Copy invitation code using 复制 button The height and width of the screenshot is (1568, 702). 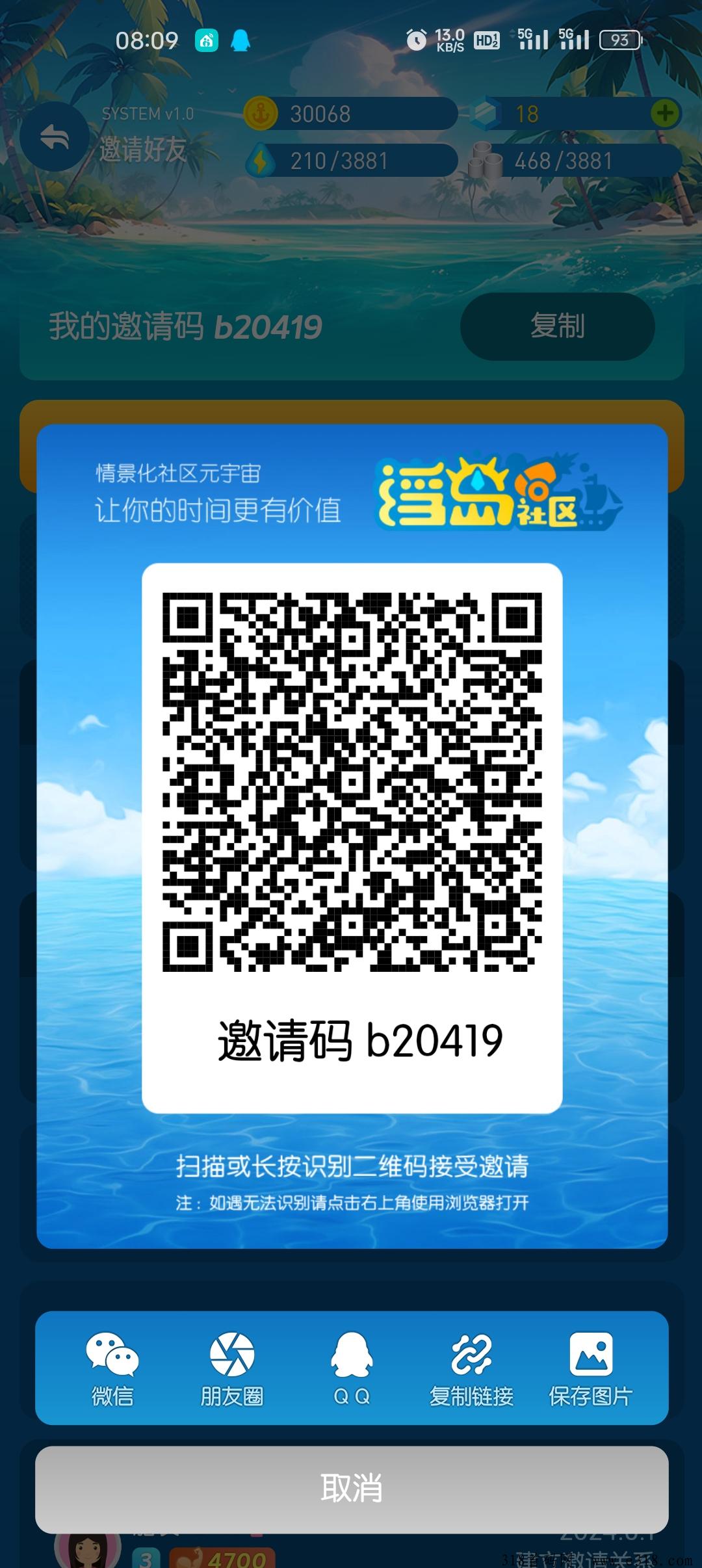(x=557, y=326)
